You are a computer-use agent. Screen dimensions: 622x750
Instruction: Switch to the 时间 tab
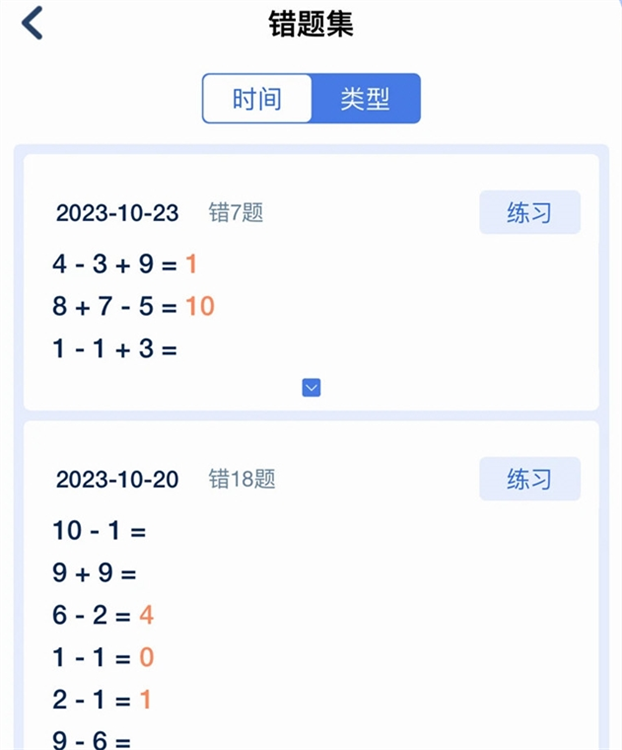(257, 99)
